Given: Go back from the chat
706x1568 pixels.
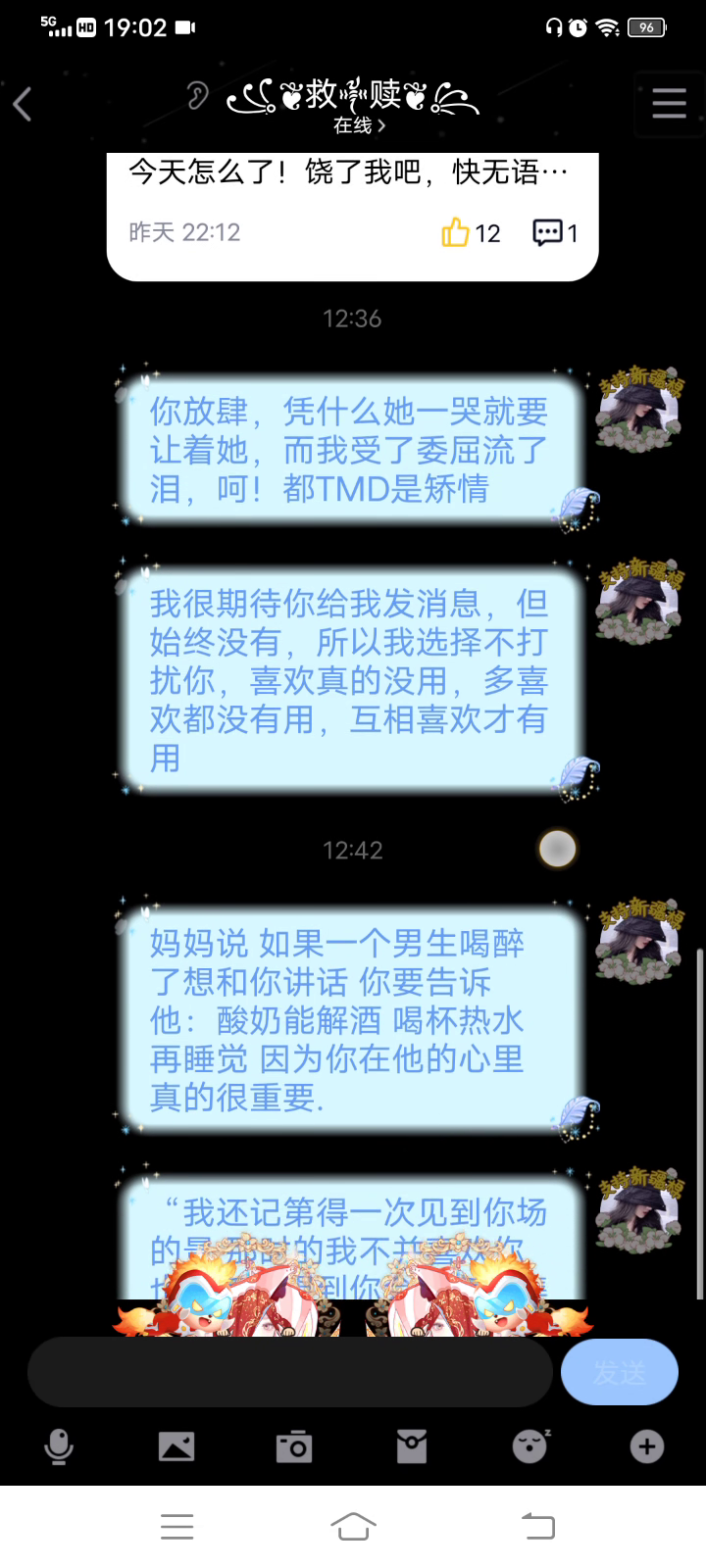Looking at the screenshot, I should [24, 103].
